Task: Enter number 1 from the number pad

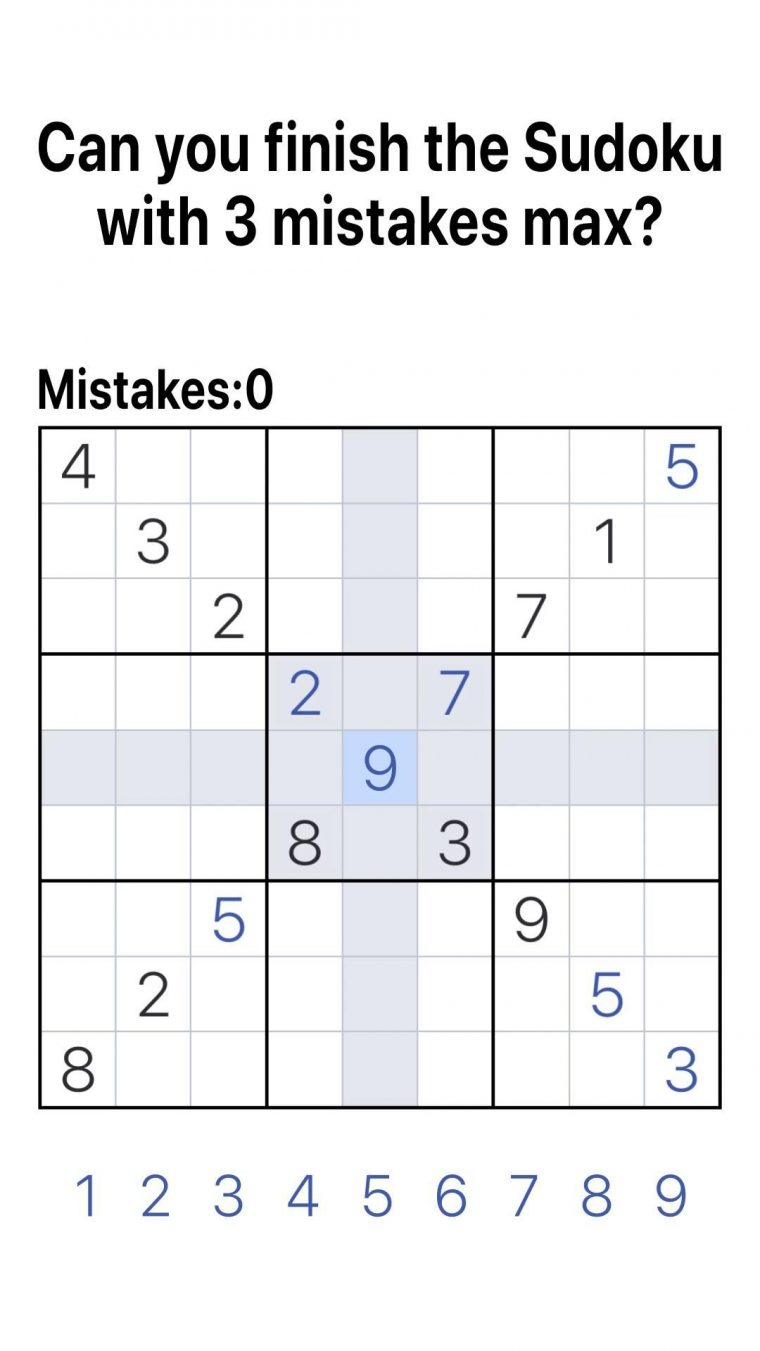Action: [87, 1197]
